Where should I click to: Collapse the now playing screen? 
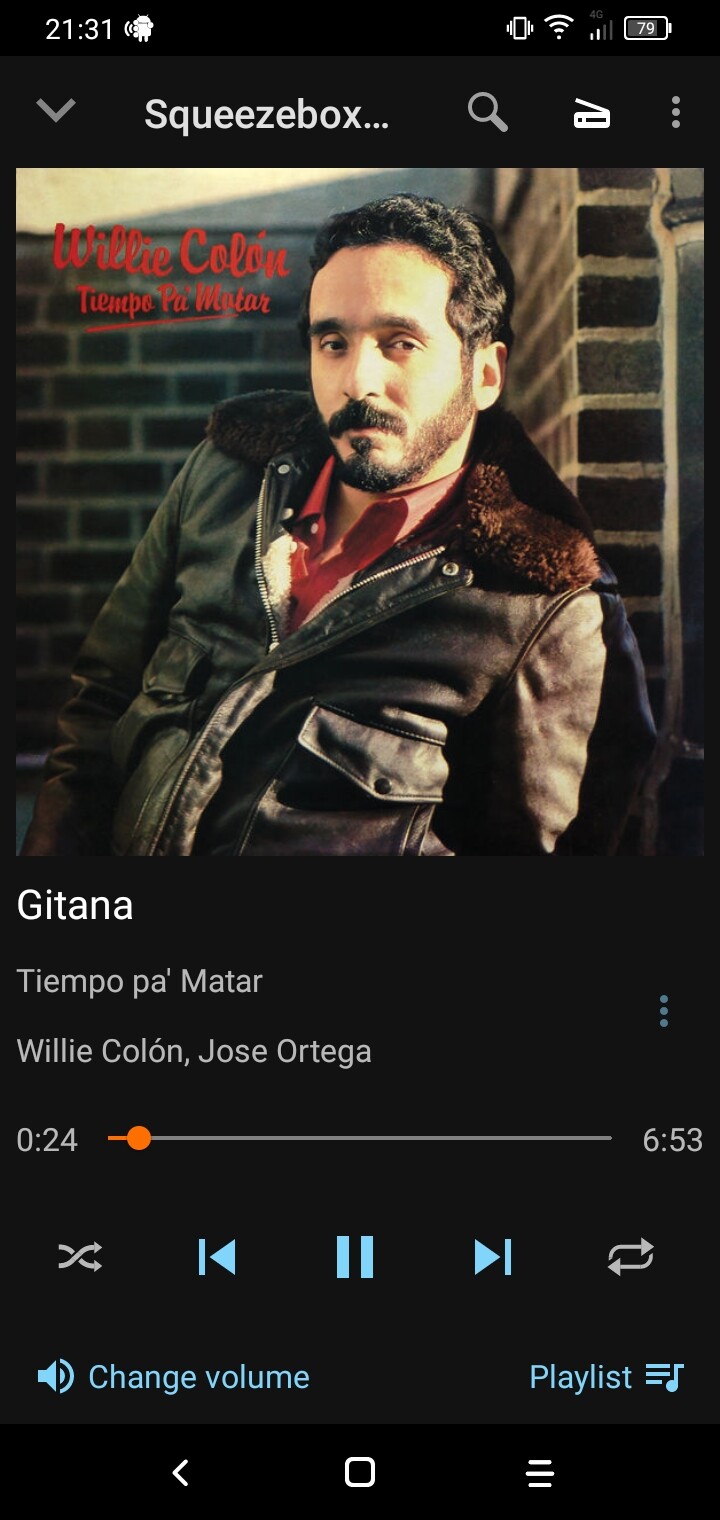56,111
